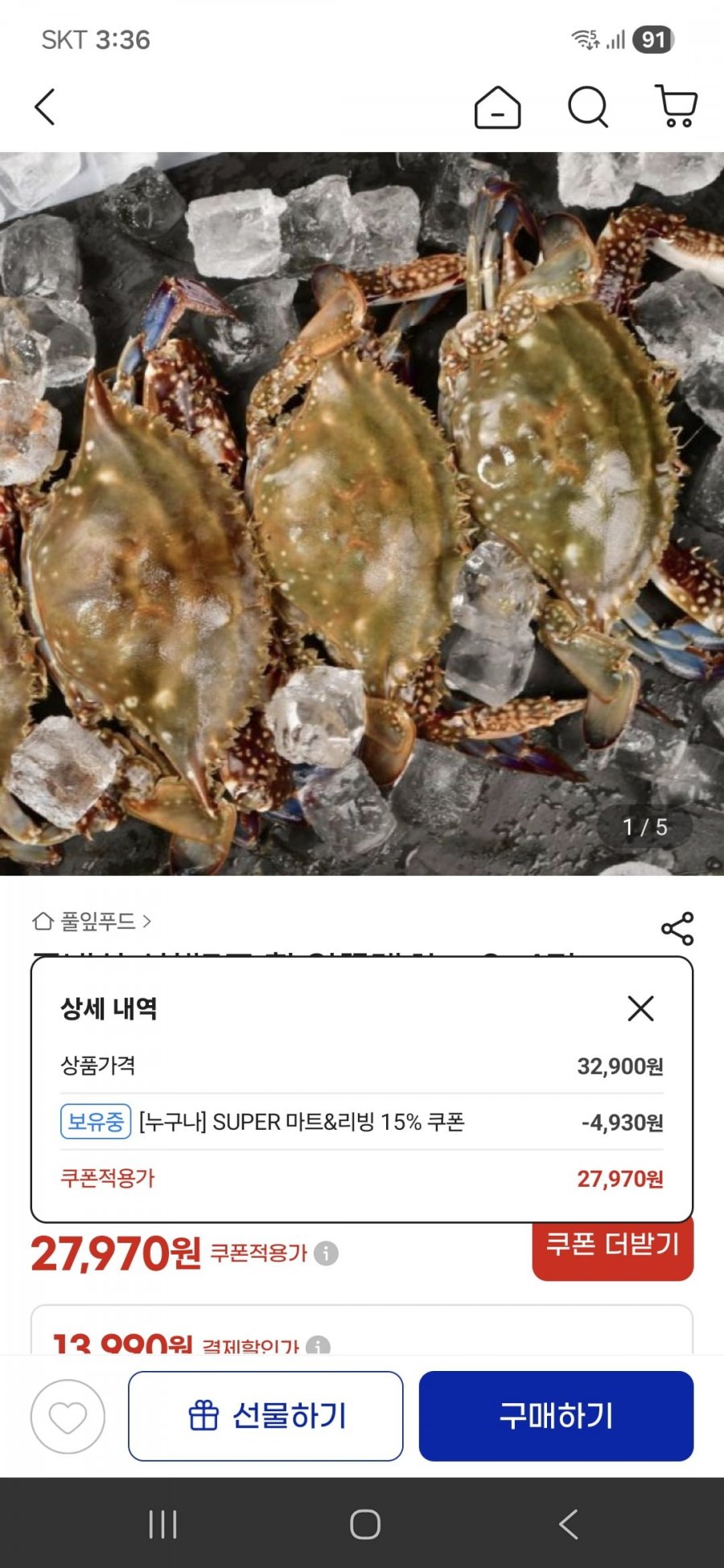Open the 풀잎푸드 store link
The image size is (724, 1568).
click(93, 922)
